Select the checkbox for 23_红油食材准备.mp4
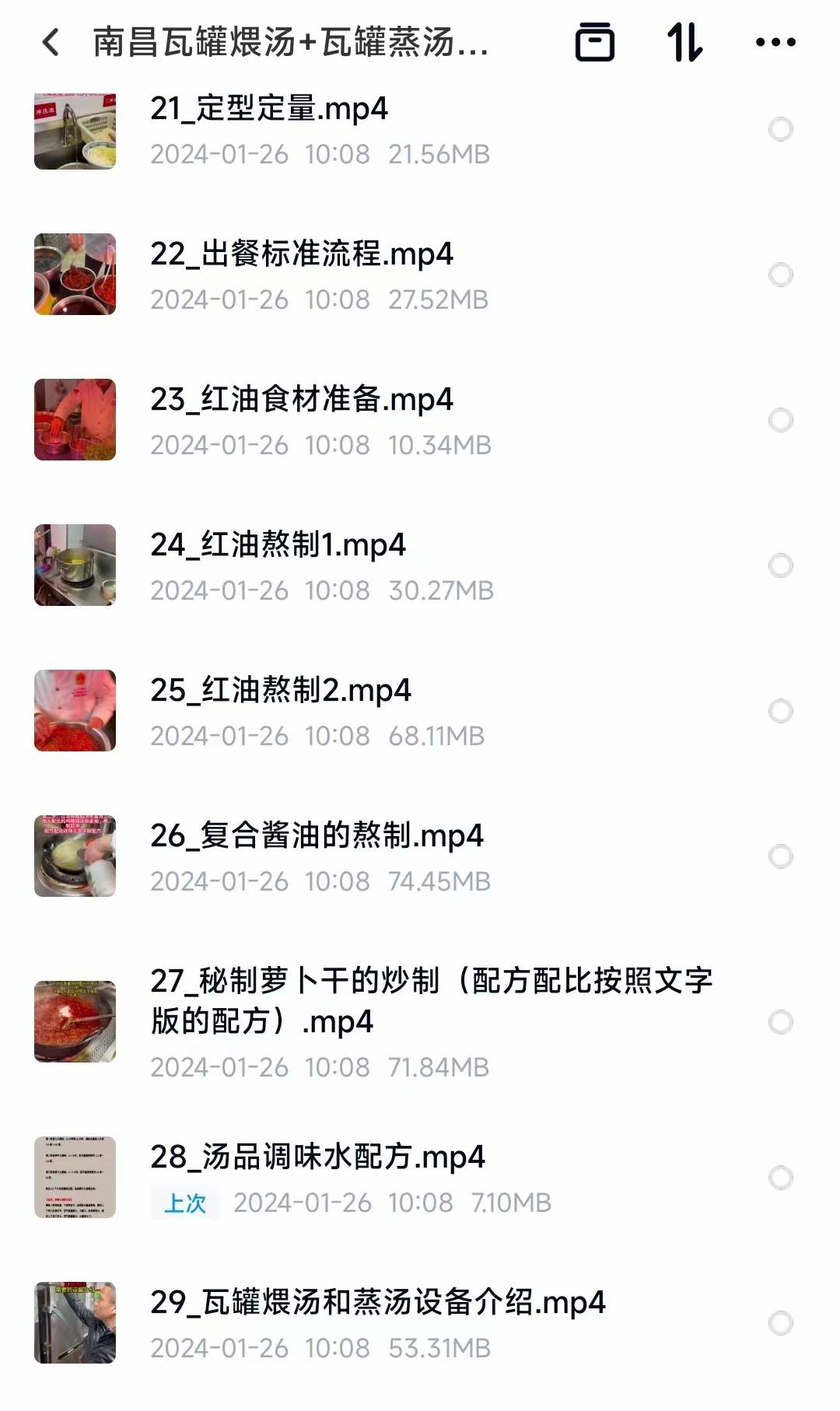The width and height of the screenshot is (840, 1411). 780,421
